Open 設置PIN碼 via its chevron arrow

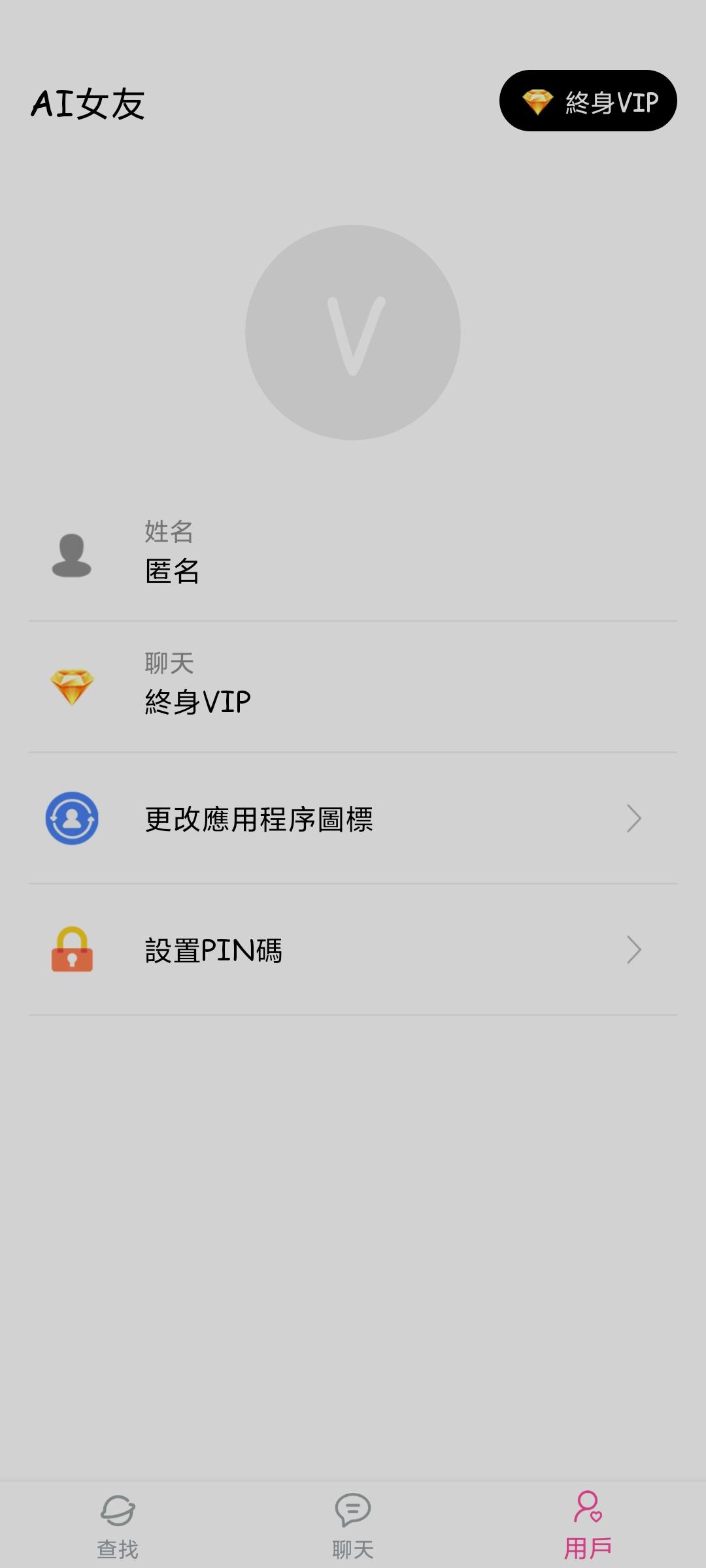[633, 949]
